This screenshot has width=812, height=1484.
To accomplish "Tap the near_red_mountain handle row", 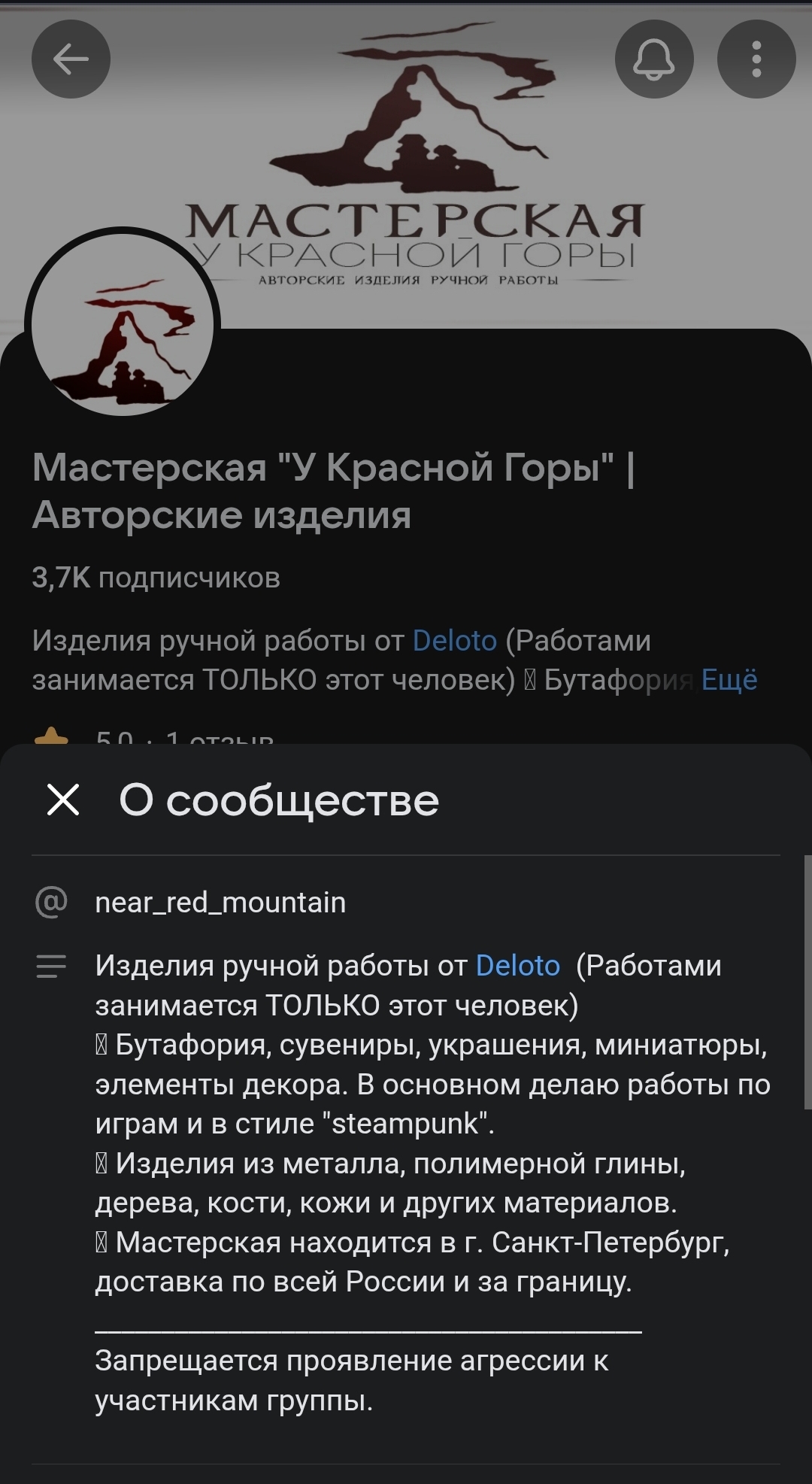I will click(x=220, y=903).
